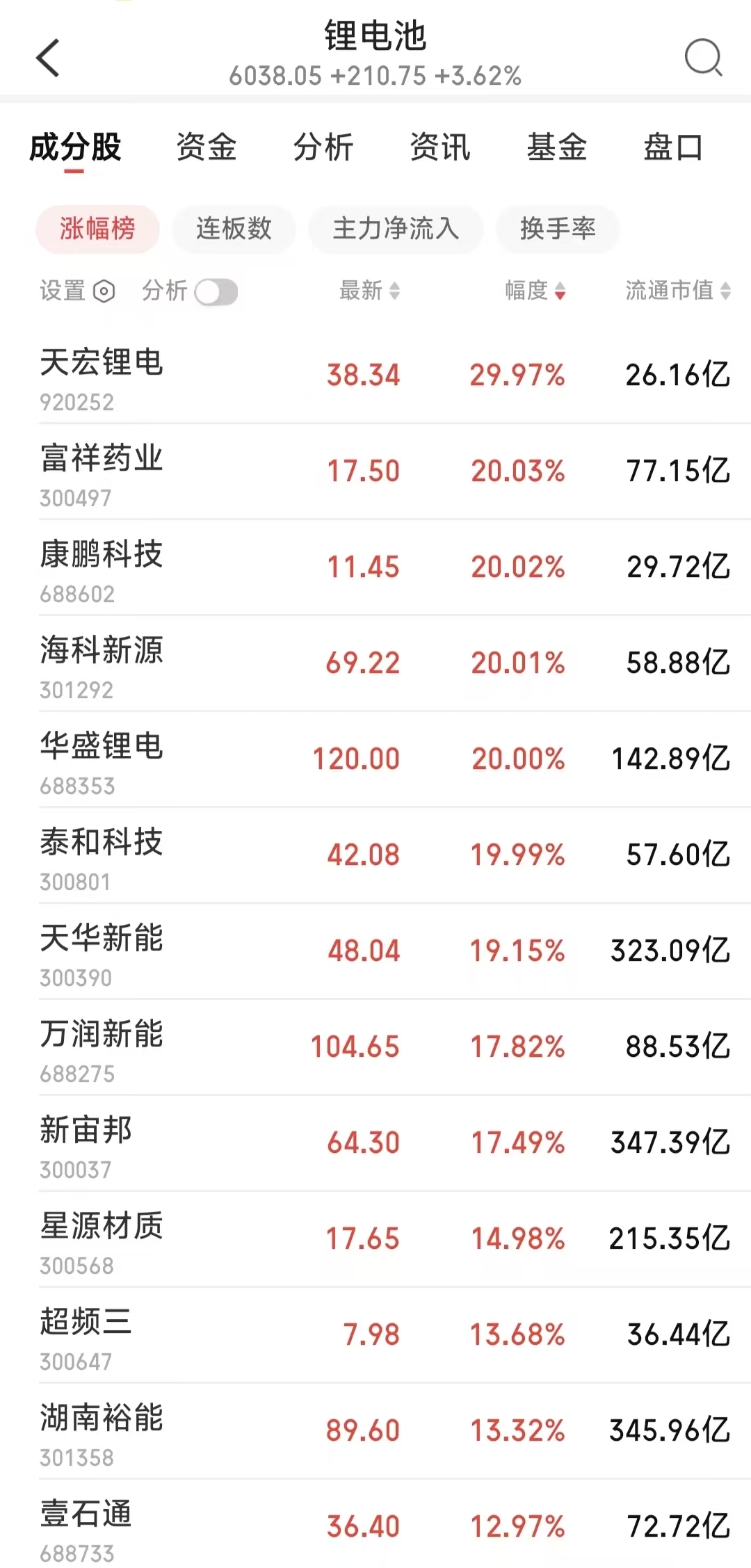Switch to the 基金 tab

(x=557, y=147)
